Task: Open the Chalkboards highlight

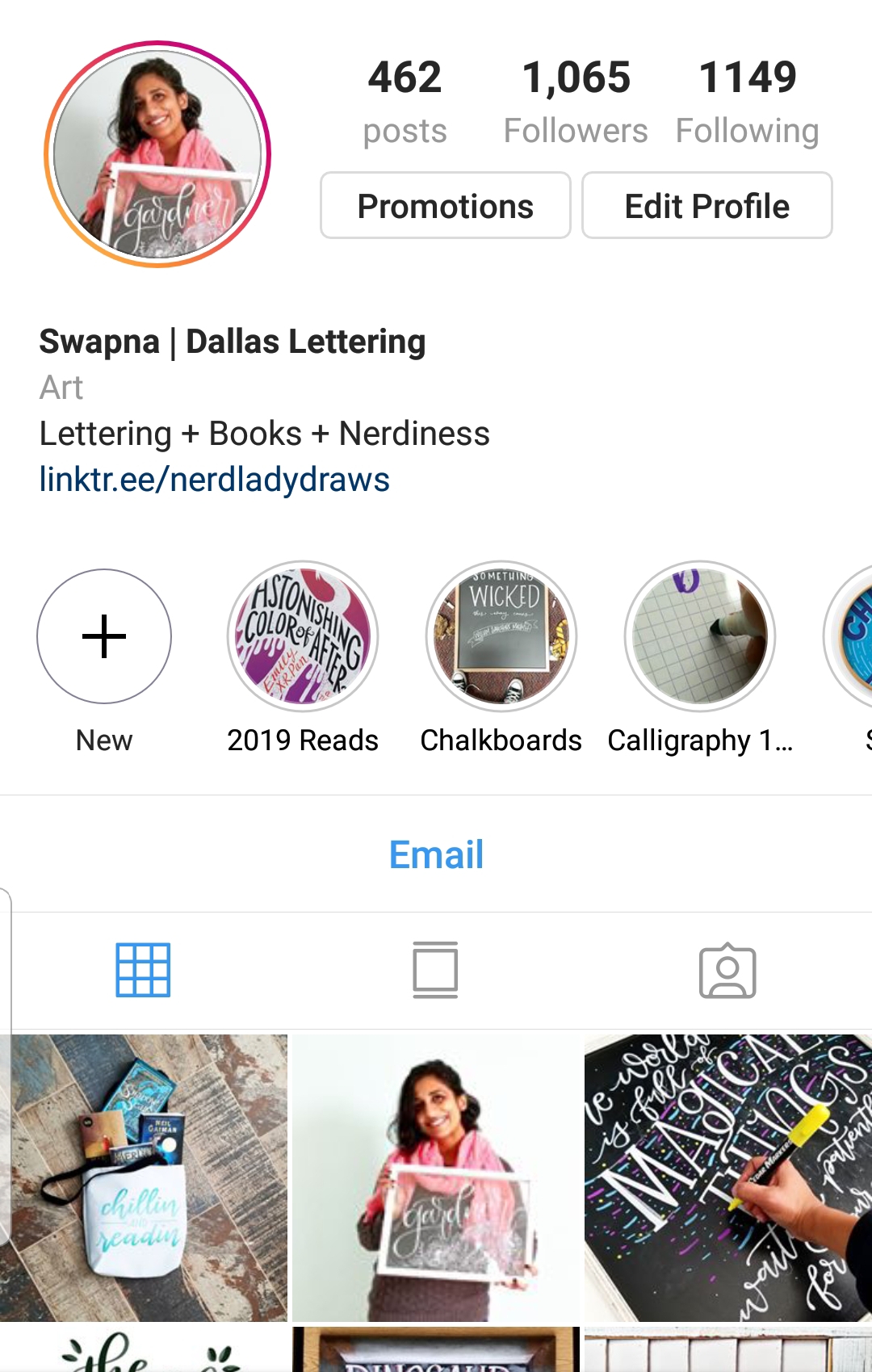Action: (x=501, y=637)
